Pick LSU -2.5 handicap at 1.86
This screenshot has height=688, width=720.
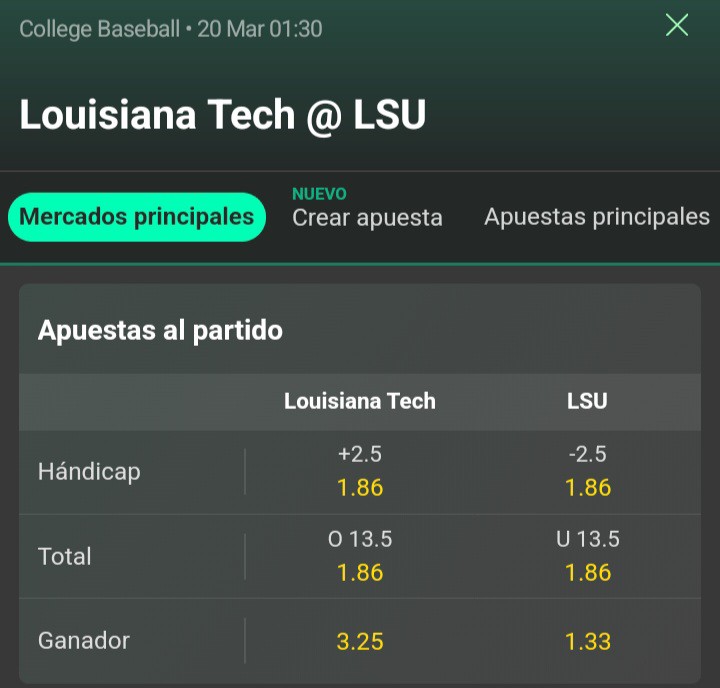(588, 472)
